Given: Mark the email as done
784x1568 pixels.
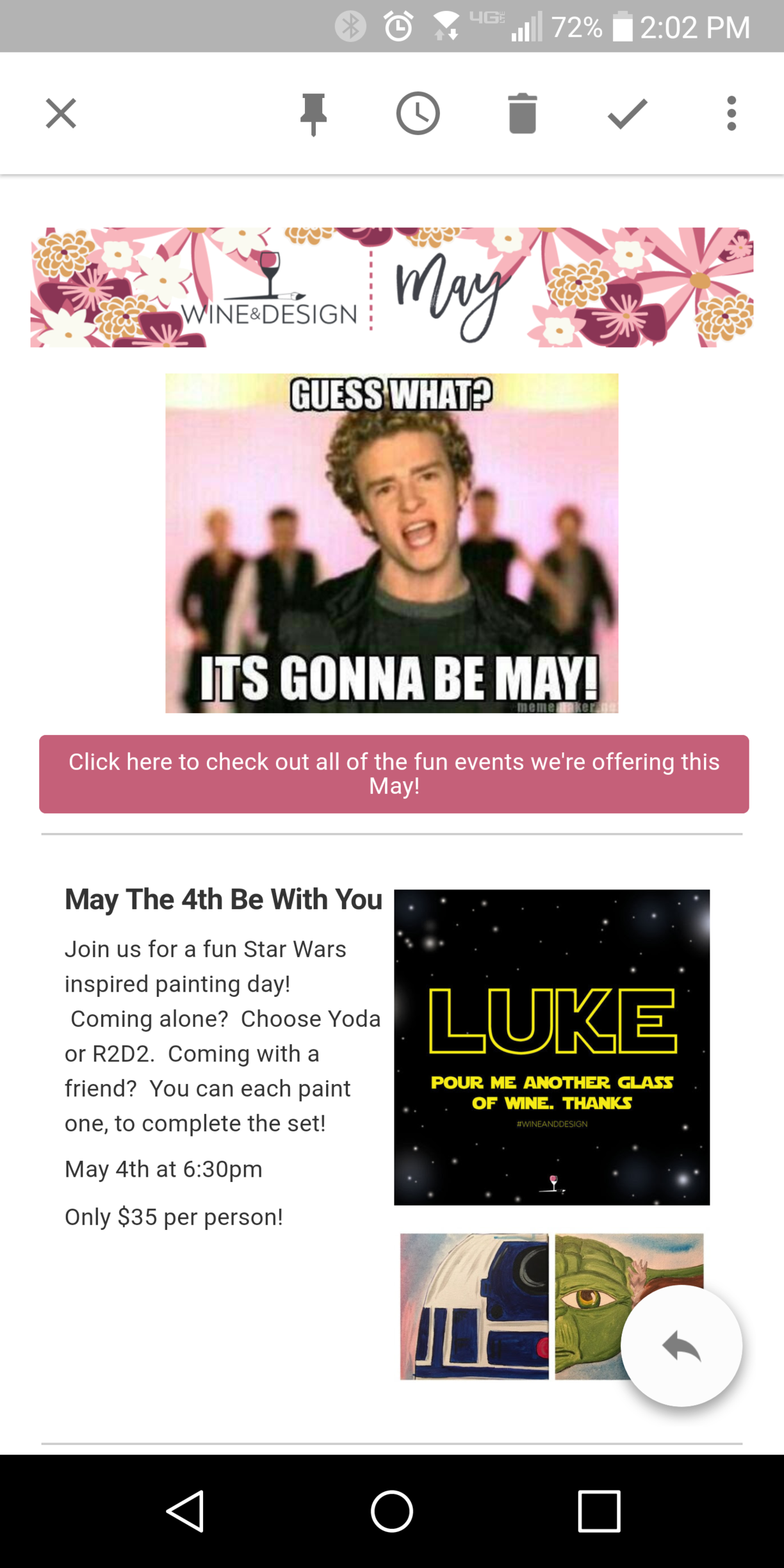Looking at the screenshot, I should (x=627, y=114).
